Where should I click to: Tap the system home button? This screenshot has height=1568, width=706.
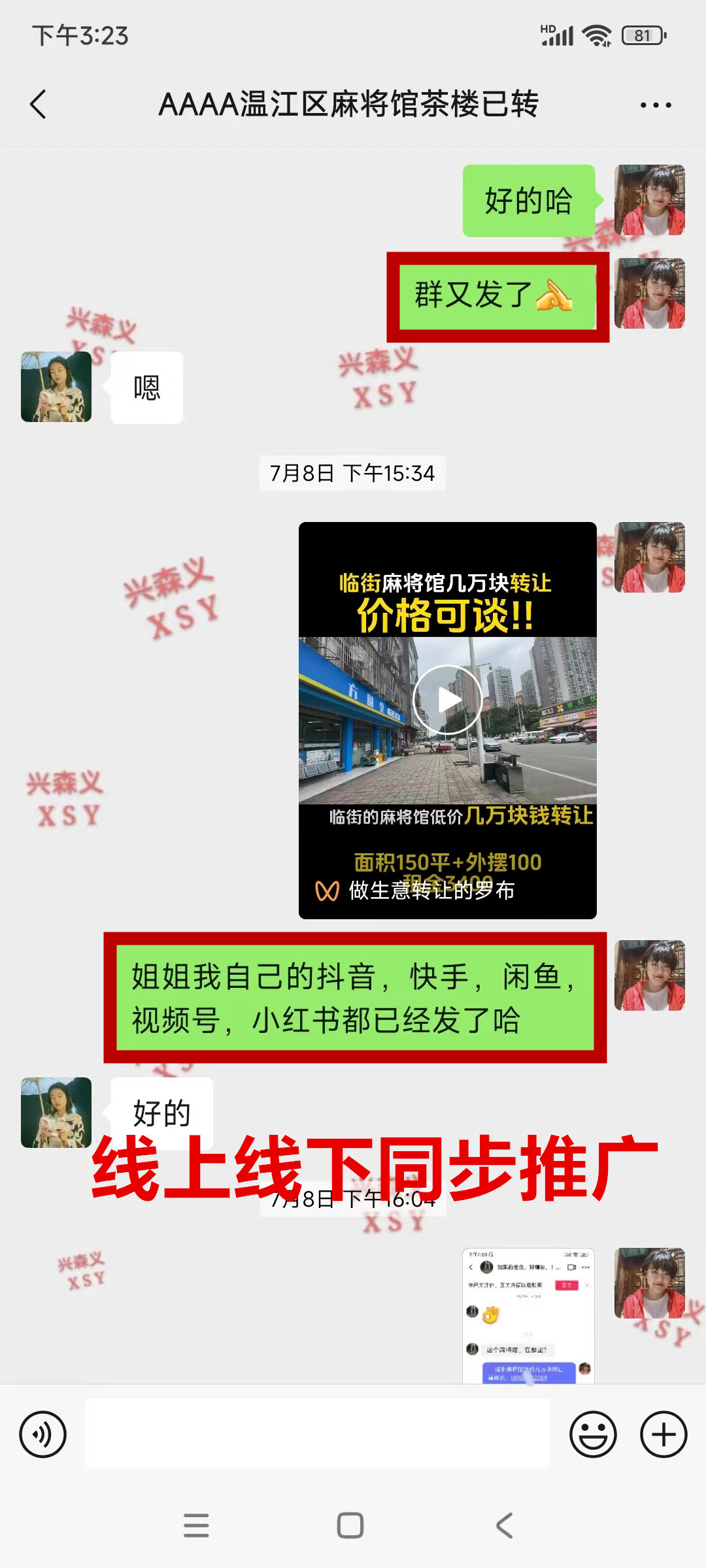tap(350, 1526)
